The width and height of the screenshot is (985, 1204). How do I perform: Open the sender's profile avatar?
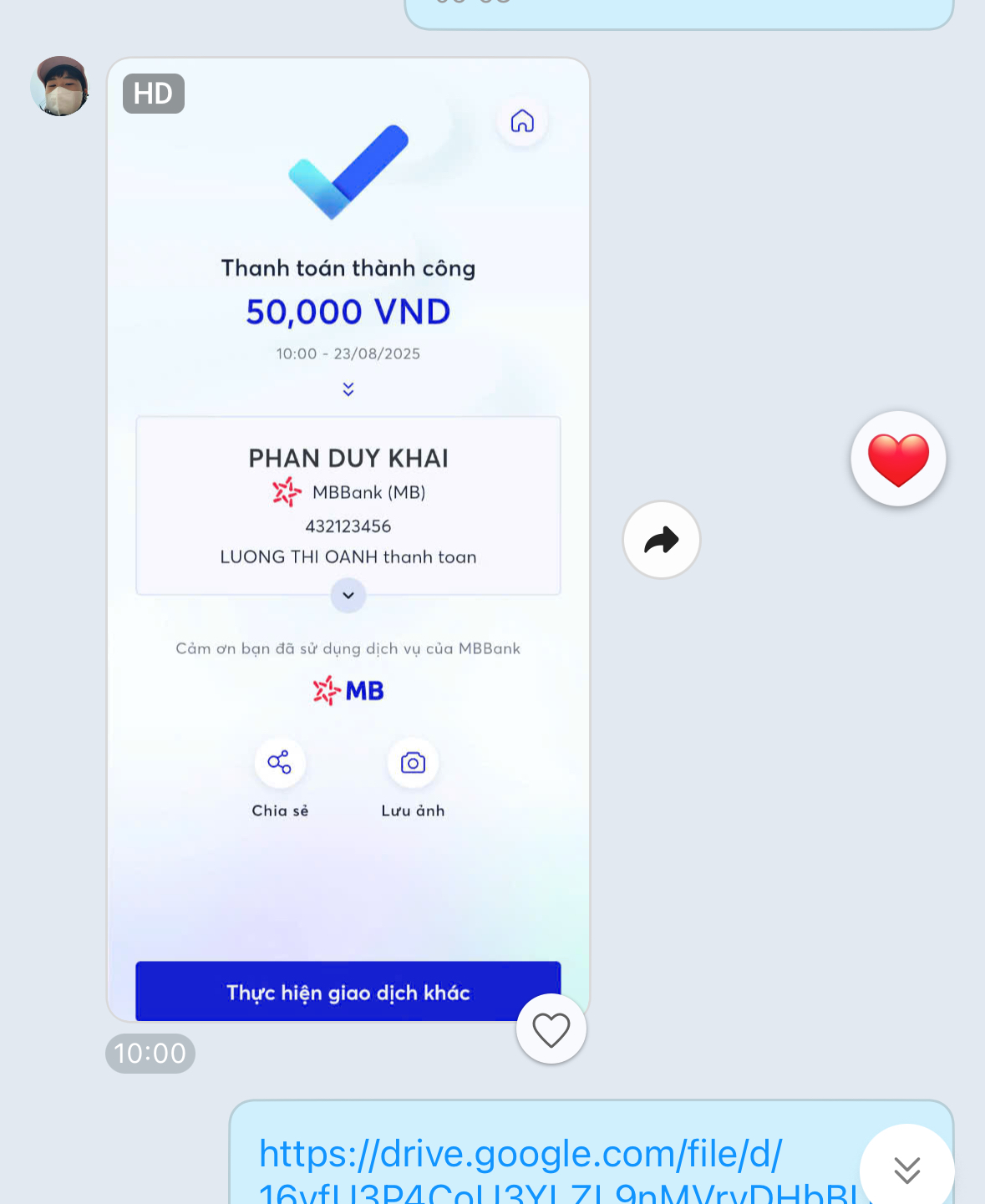tap(60, 86)
